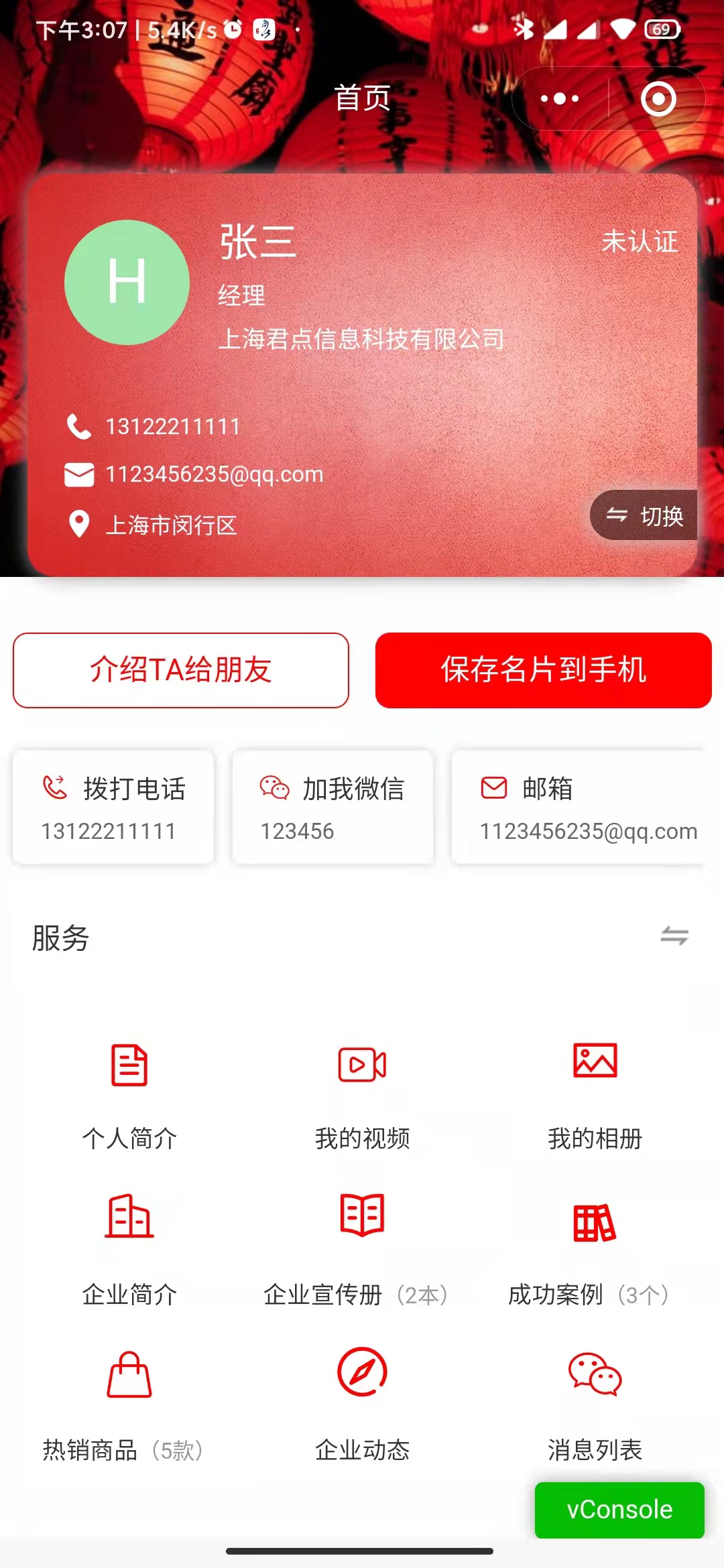Check 企业动态 company news
This screenshot has width=724, height=1568.
362,1400
